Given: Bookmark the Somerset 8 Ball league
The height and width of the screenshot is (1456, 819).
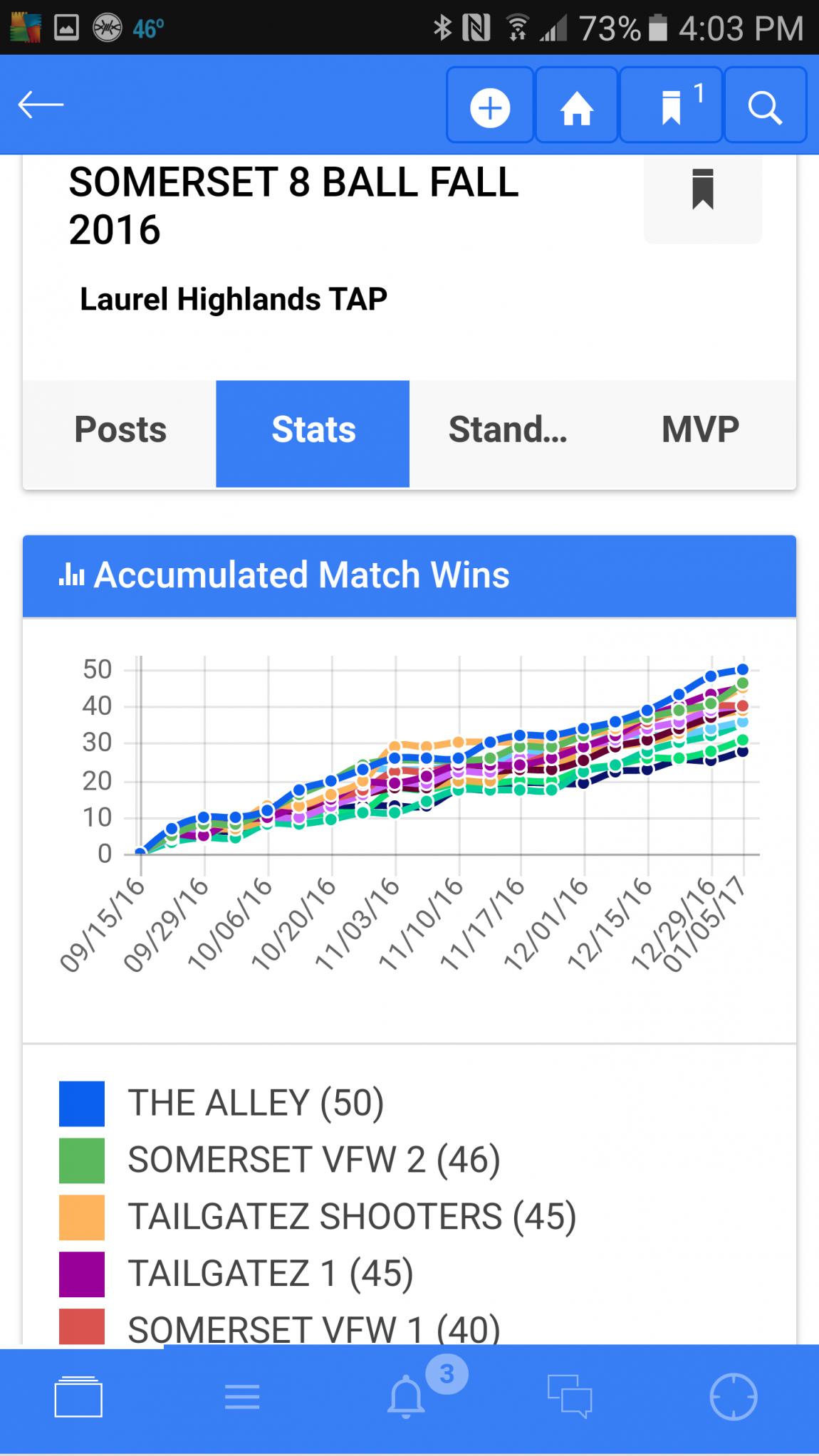Looking at the screenshot, I should (x=703, y=190).
